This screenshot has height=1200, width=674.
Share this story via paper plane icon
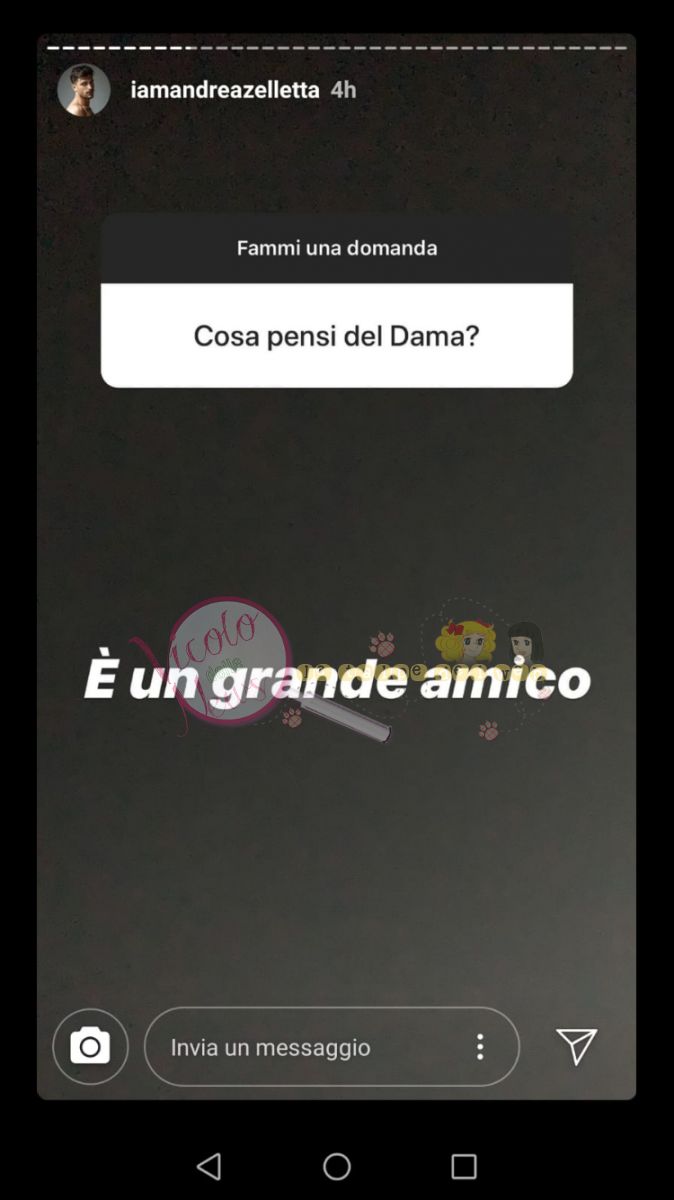tap(577, 1046)
